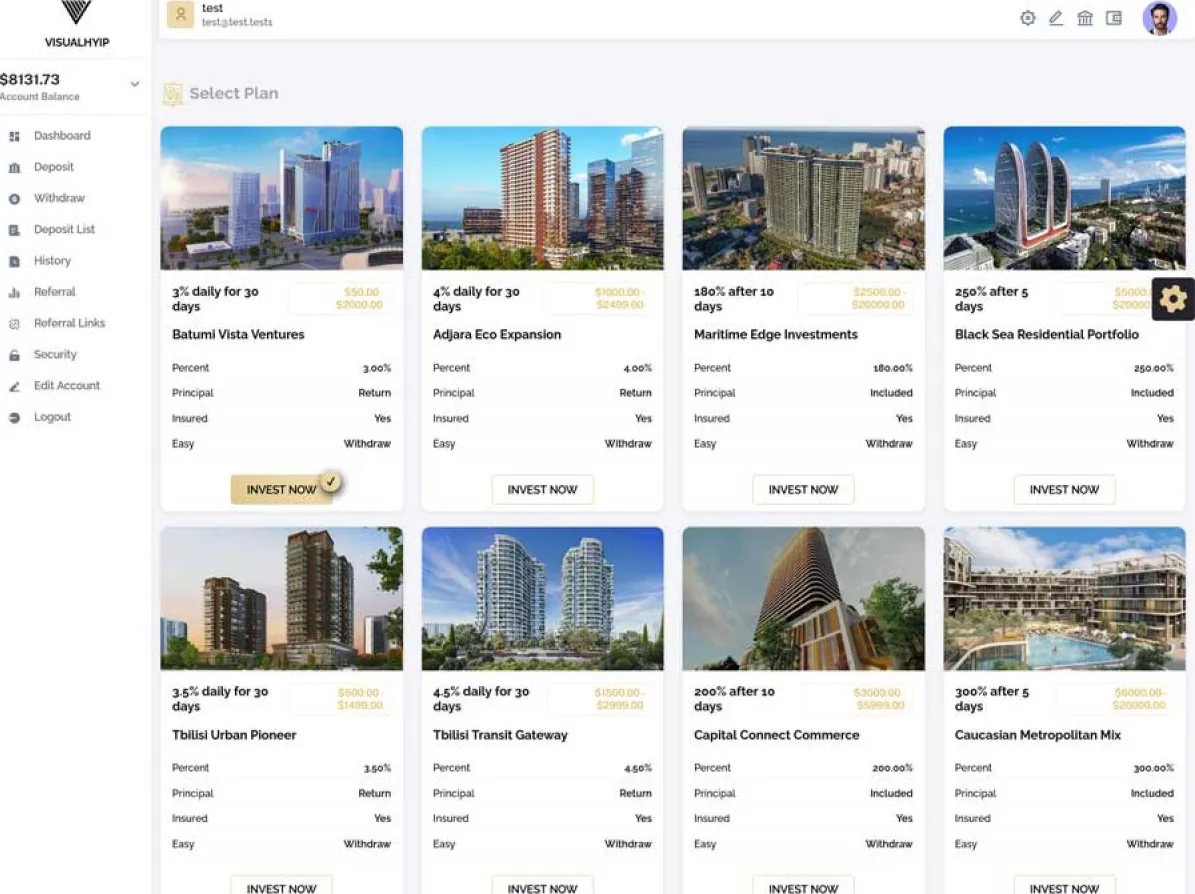
Task: View the Deposit List
Action: [x=64, y=229]
